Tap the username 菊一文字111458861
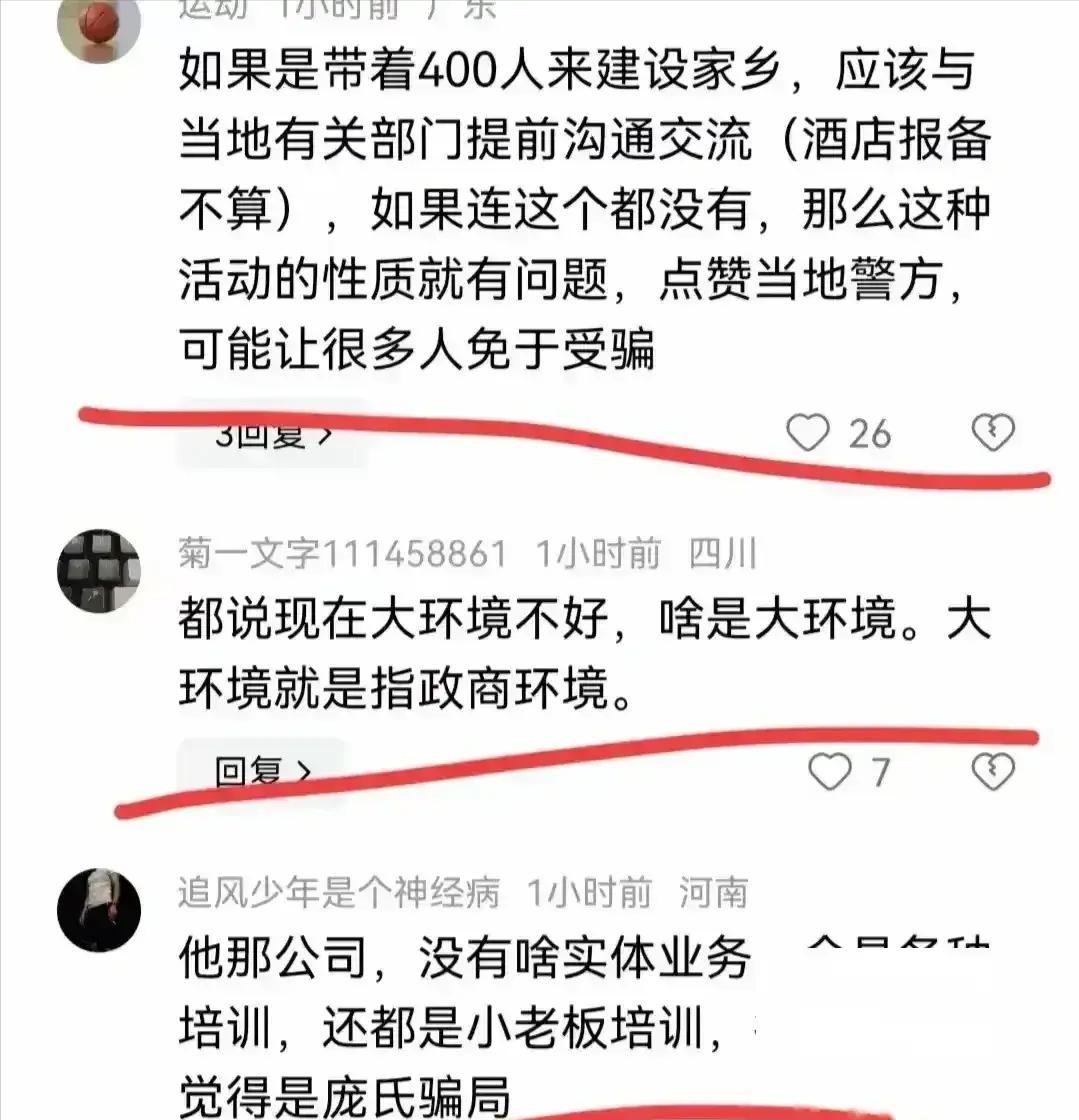This screenshot has height=1120, width=1079. point(342,554)
